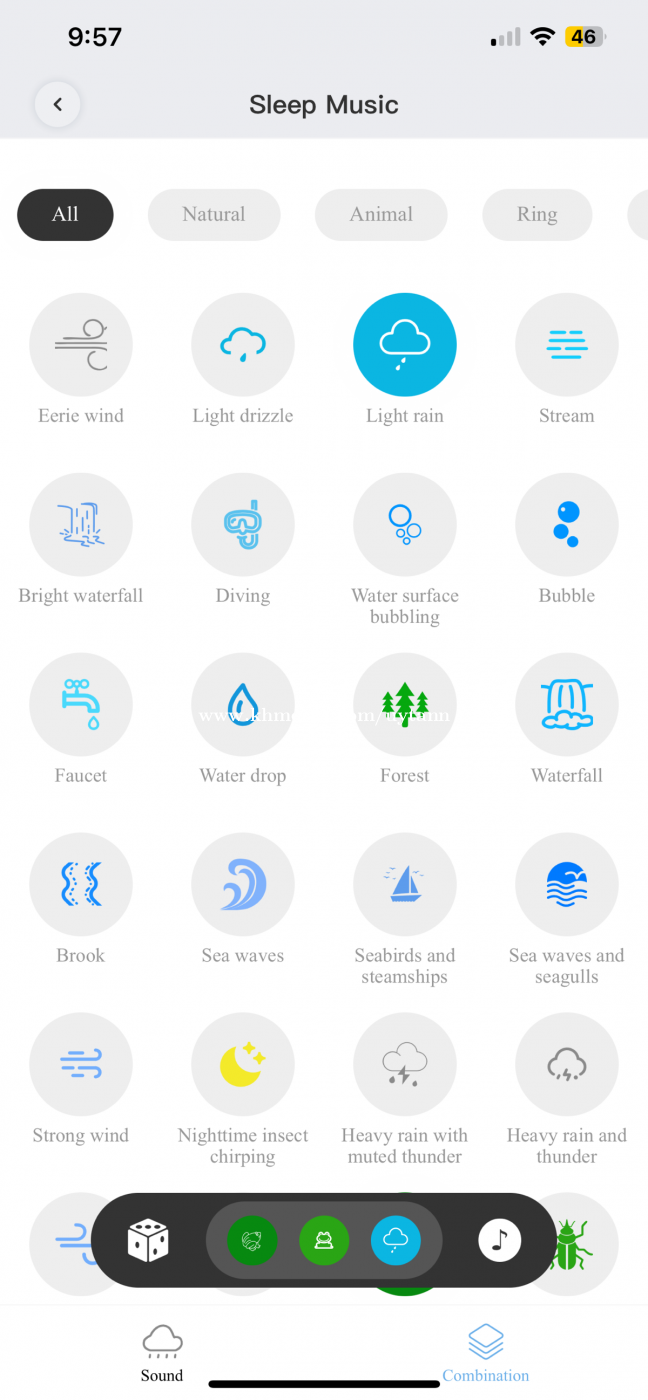Image resolution: width=648 pixels, height=1400 pixels.
Task: Open the Sound tab
Action: click(162, 1354)
